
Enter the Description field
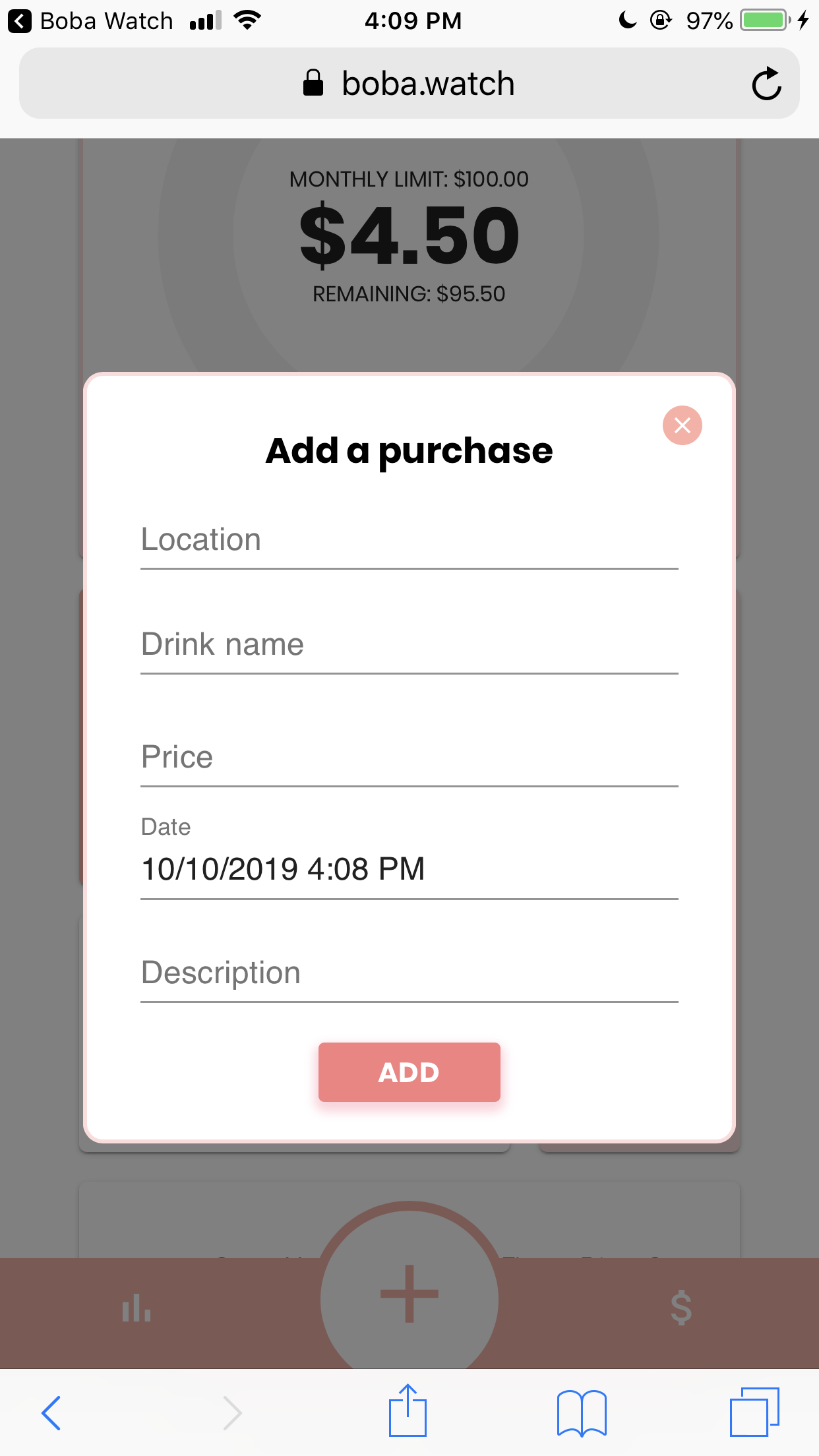point(409,974)
